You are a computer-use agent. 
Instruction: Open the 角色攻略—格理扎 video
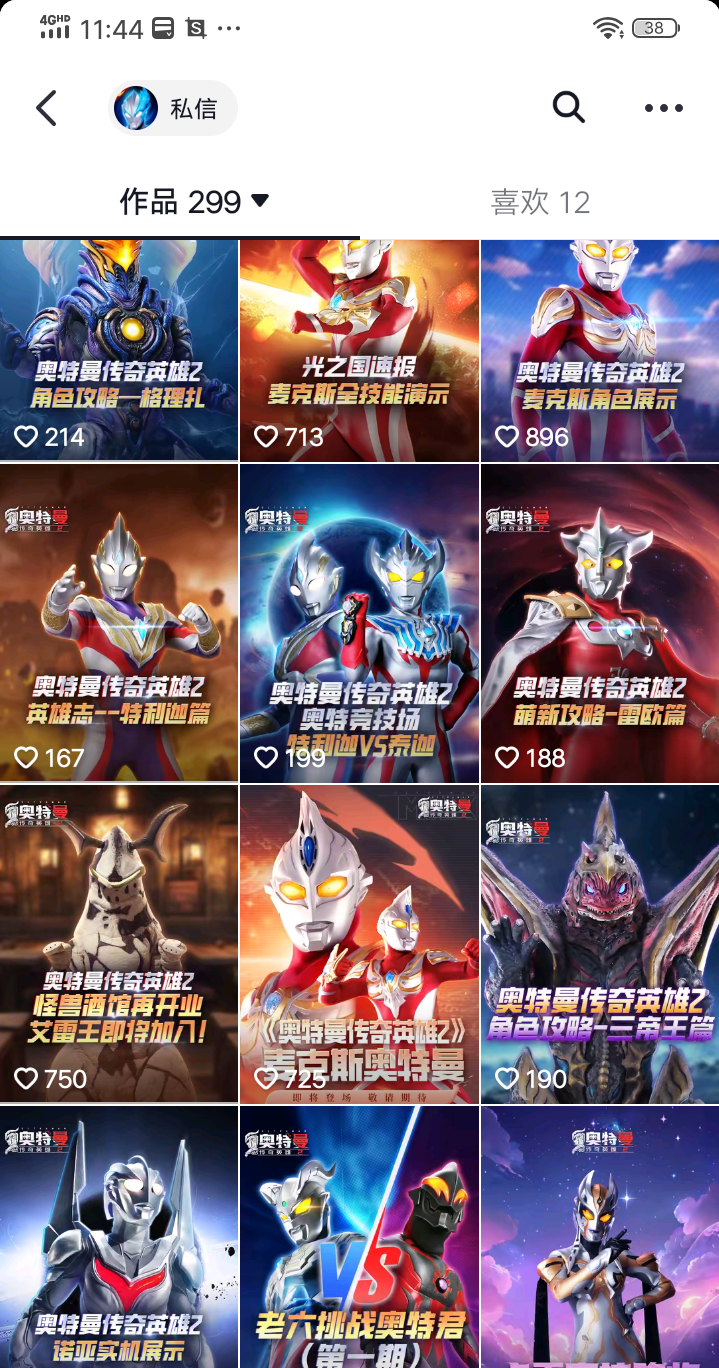coord(119,350)
